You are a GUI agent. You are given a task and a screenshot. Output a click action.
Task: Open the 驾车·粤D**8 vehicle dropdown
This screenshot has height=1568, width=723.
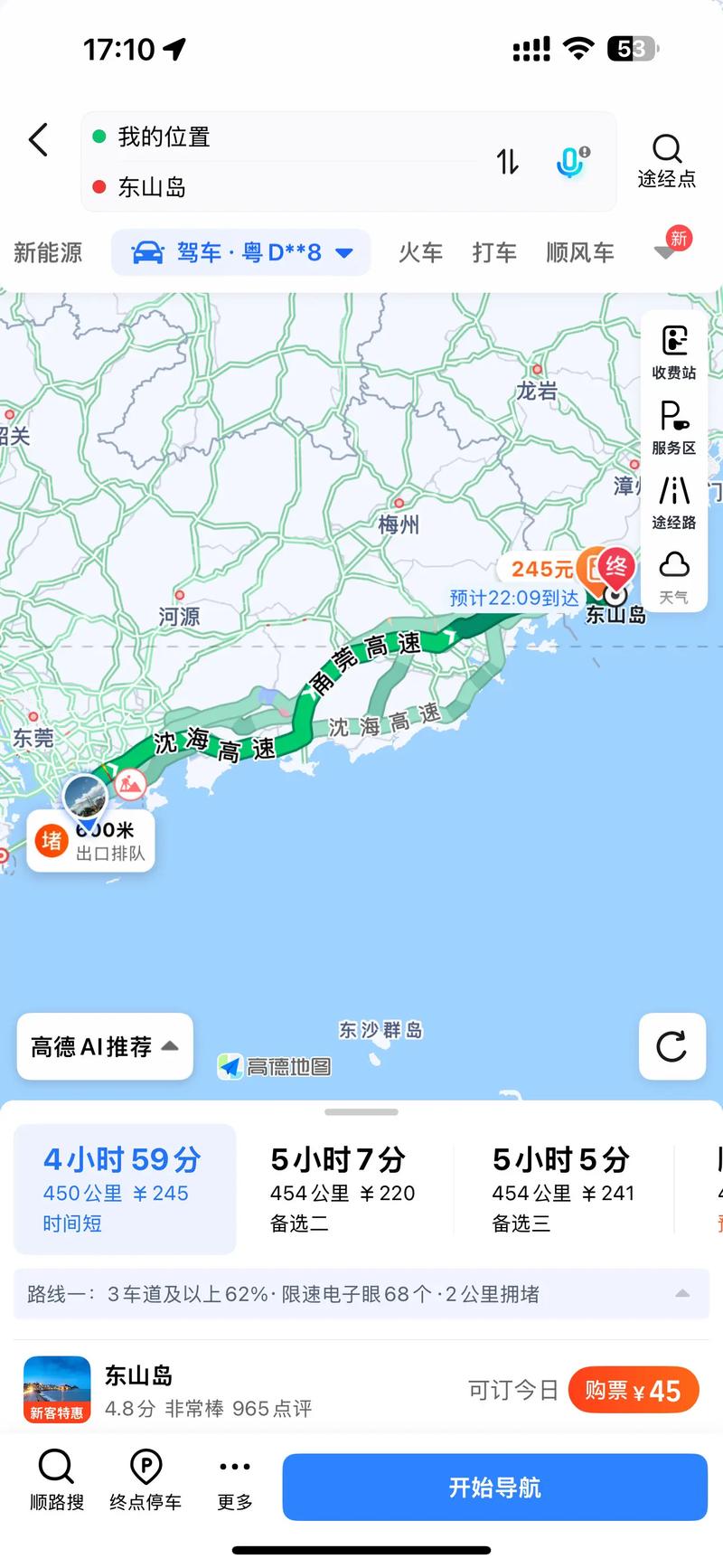click(x=241, y=252)
